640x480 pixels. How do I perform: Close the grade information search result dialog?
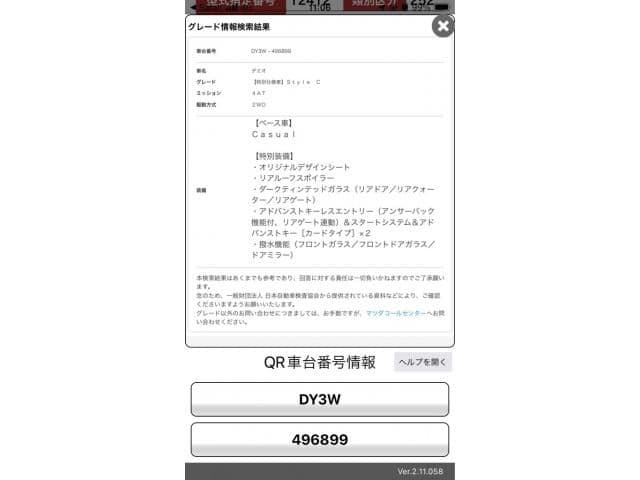point(443,26)
